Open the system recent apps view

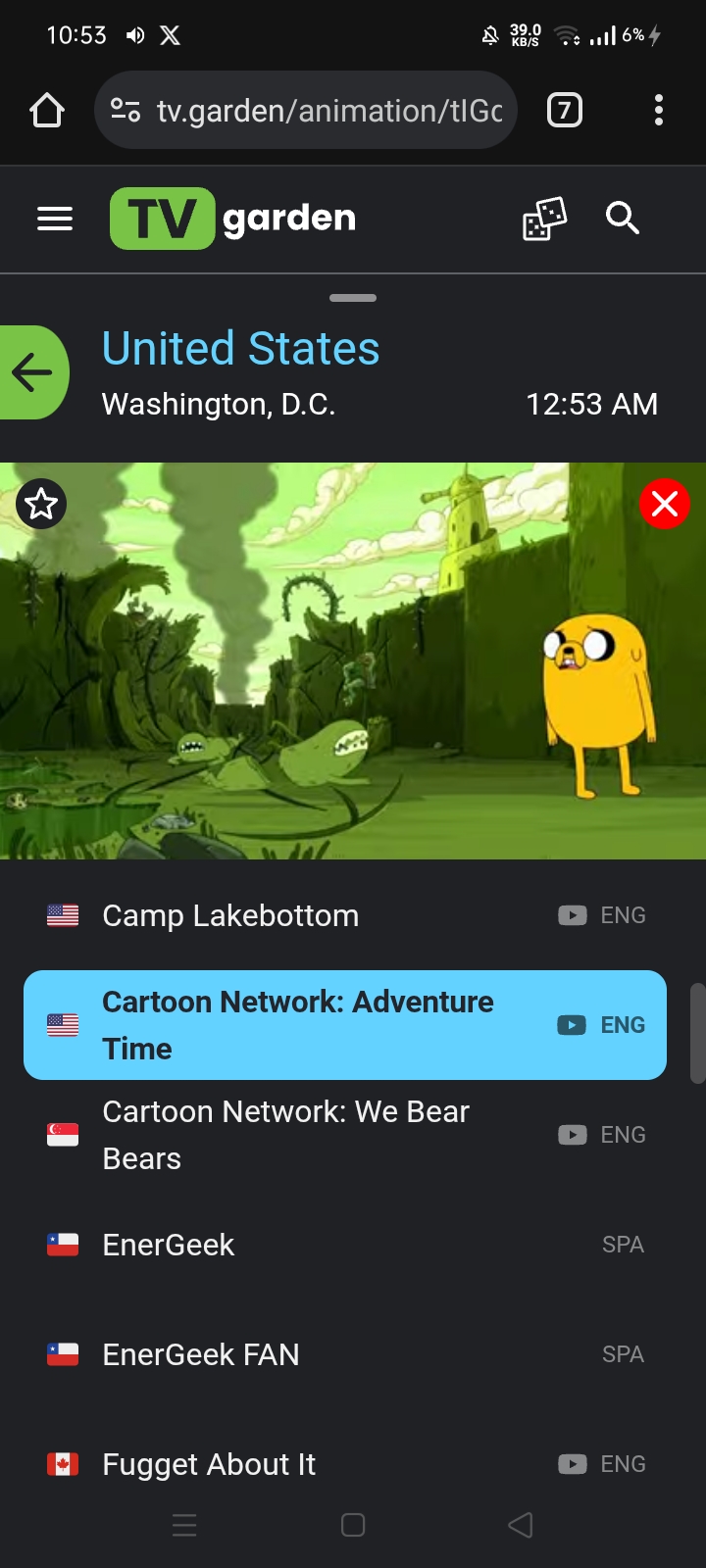184,1525
